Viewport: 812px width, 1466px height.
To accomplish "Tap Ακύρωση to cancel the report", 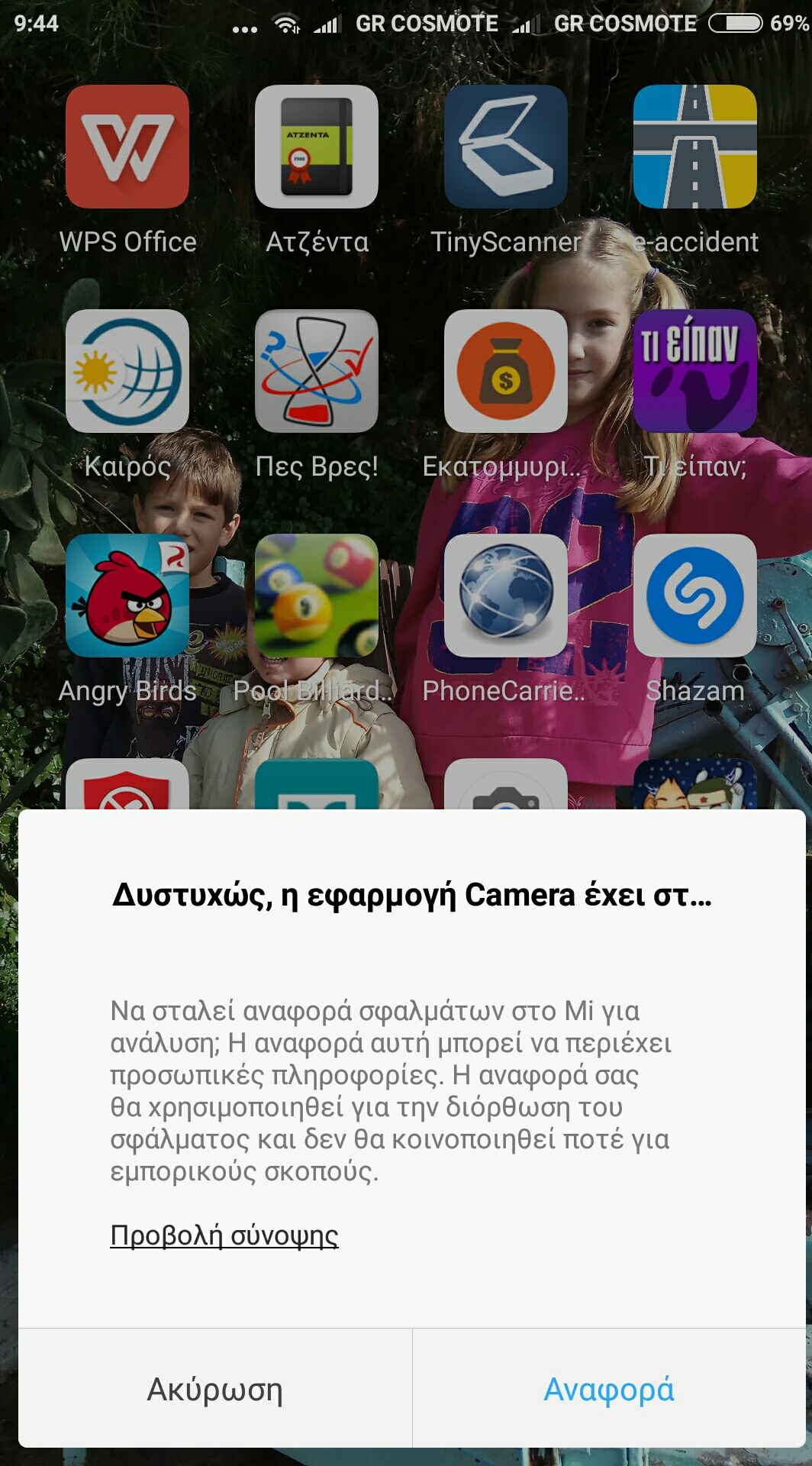I will coord(214,1389).
